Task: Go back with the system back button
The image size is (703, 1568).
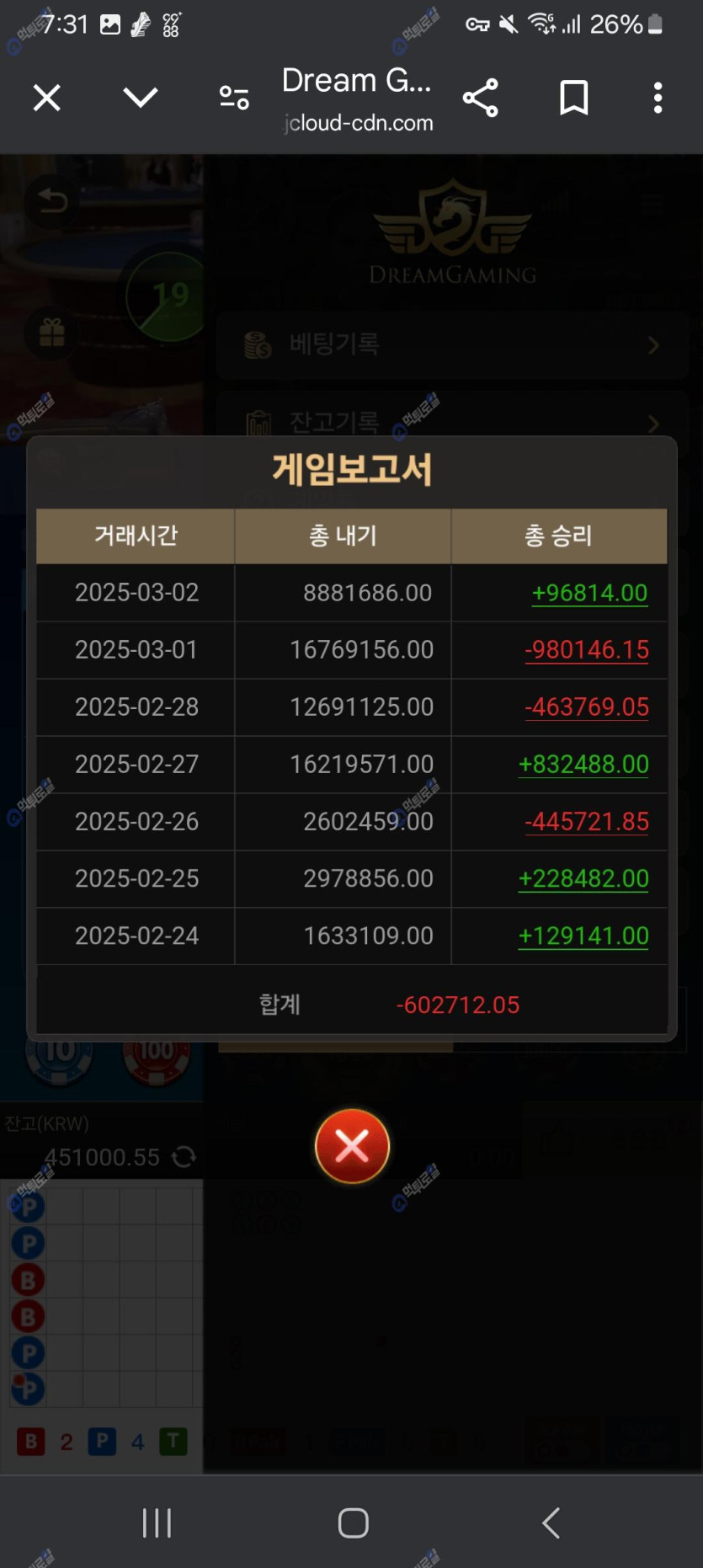Action: coord(551,1523)
